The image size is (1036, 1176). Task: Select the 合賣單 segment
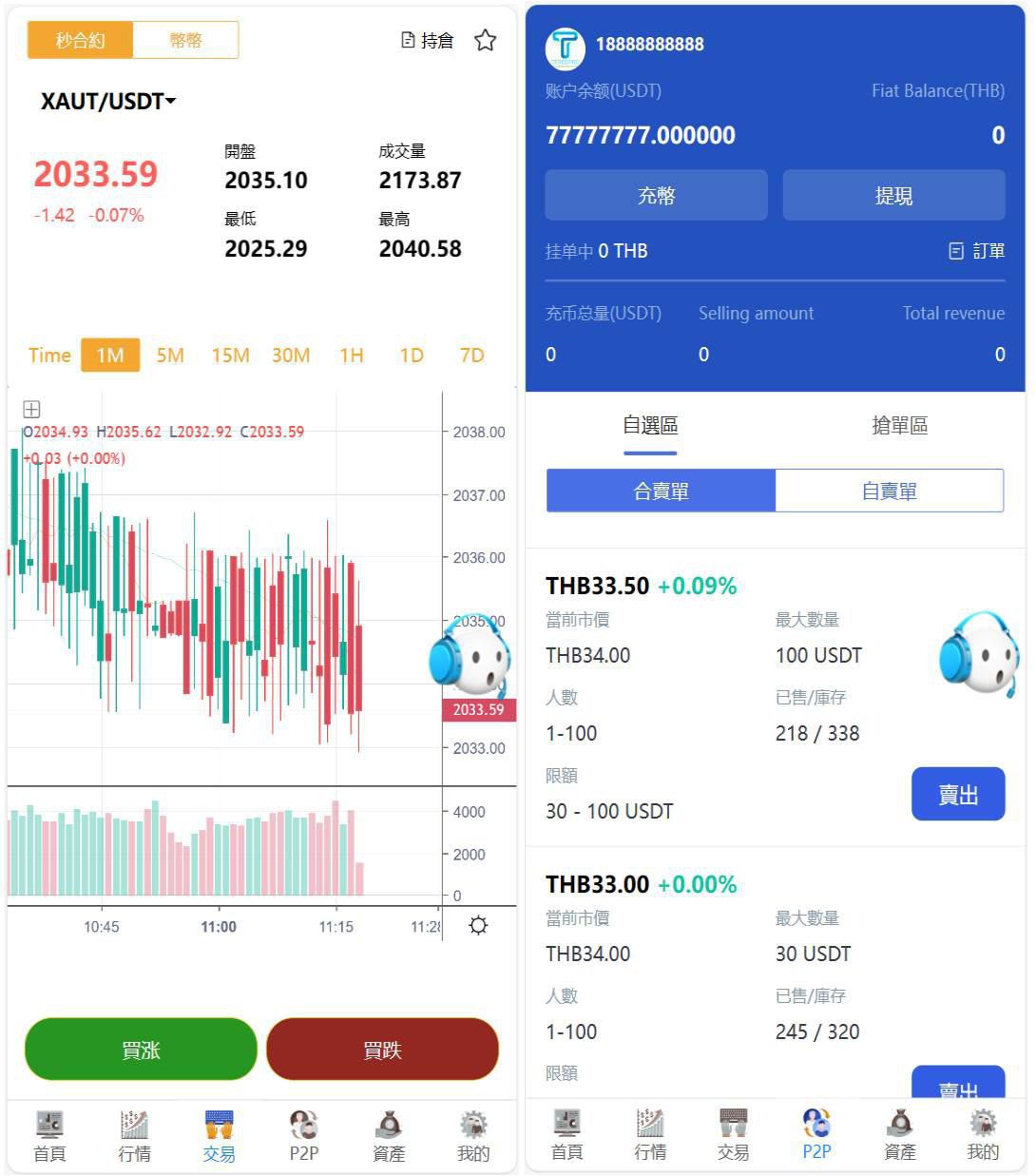click(x=662, y=491)
